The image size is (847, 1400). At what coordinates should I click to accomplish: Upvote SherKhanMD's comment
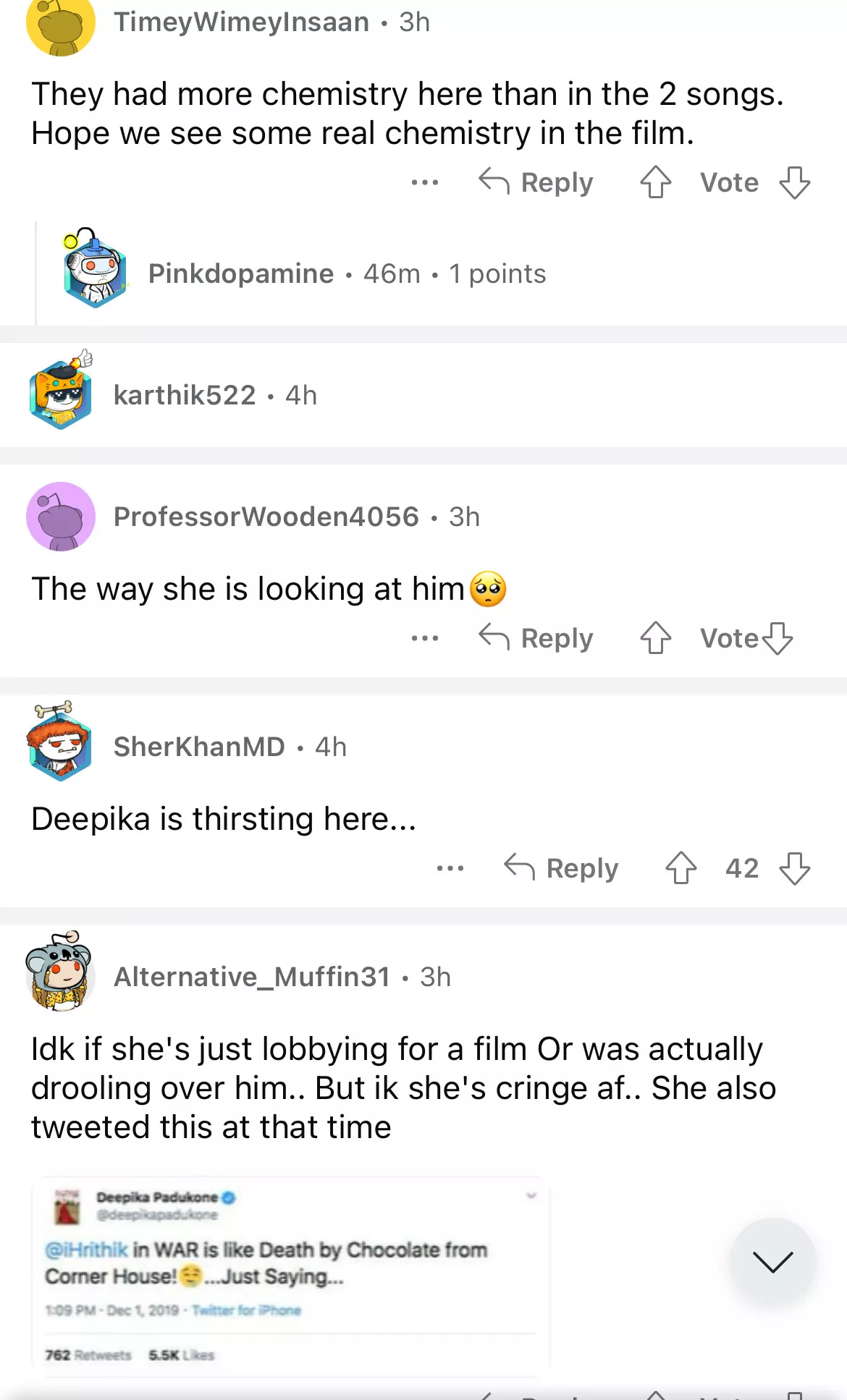680,868
